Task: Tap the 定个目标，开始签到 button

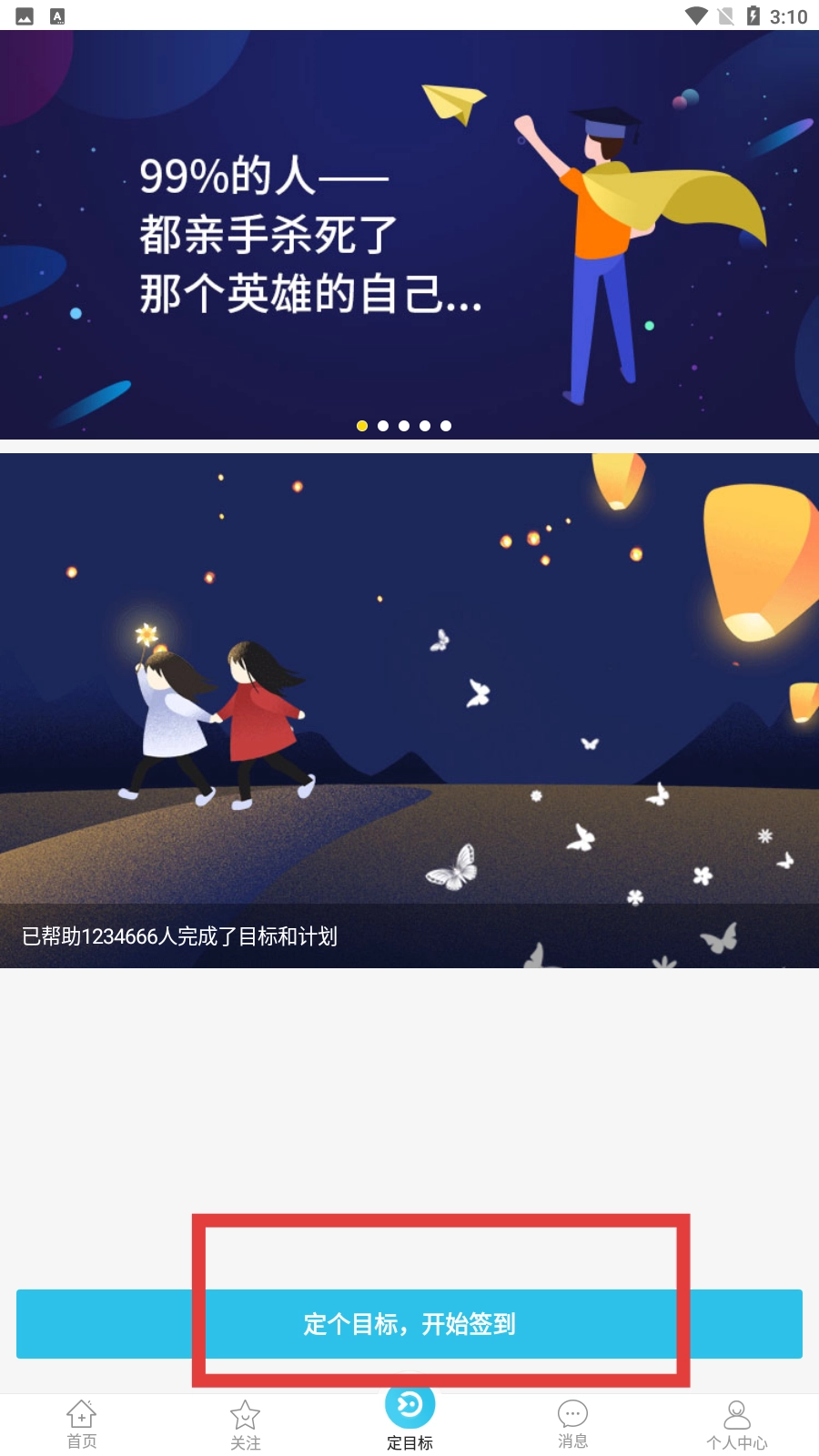Action: [x=409, y=1323]
